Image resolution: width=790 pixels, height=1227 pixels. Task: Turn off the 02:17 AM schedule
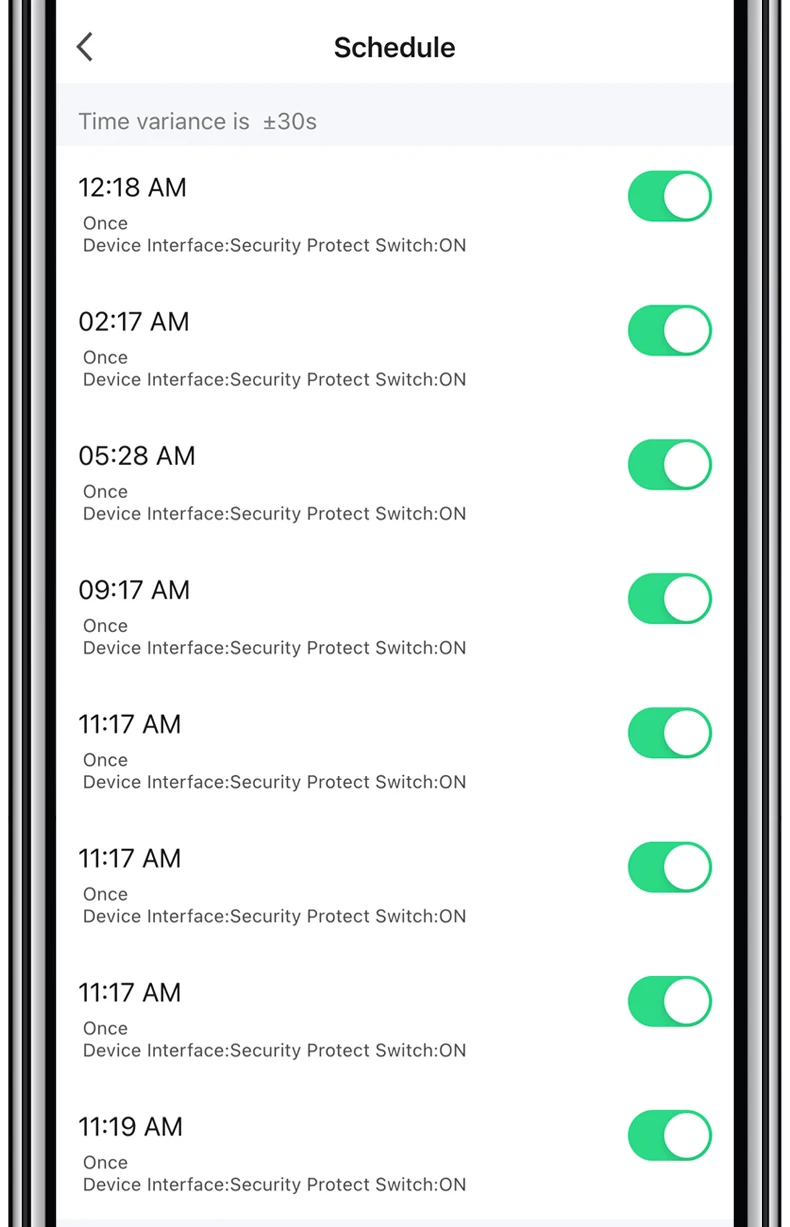[669, 330]
